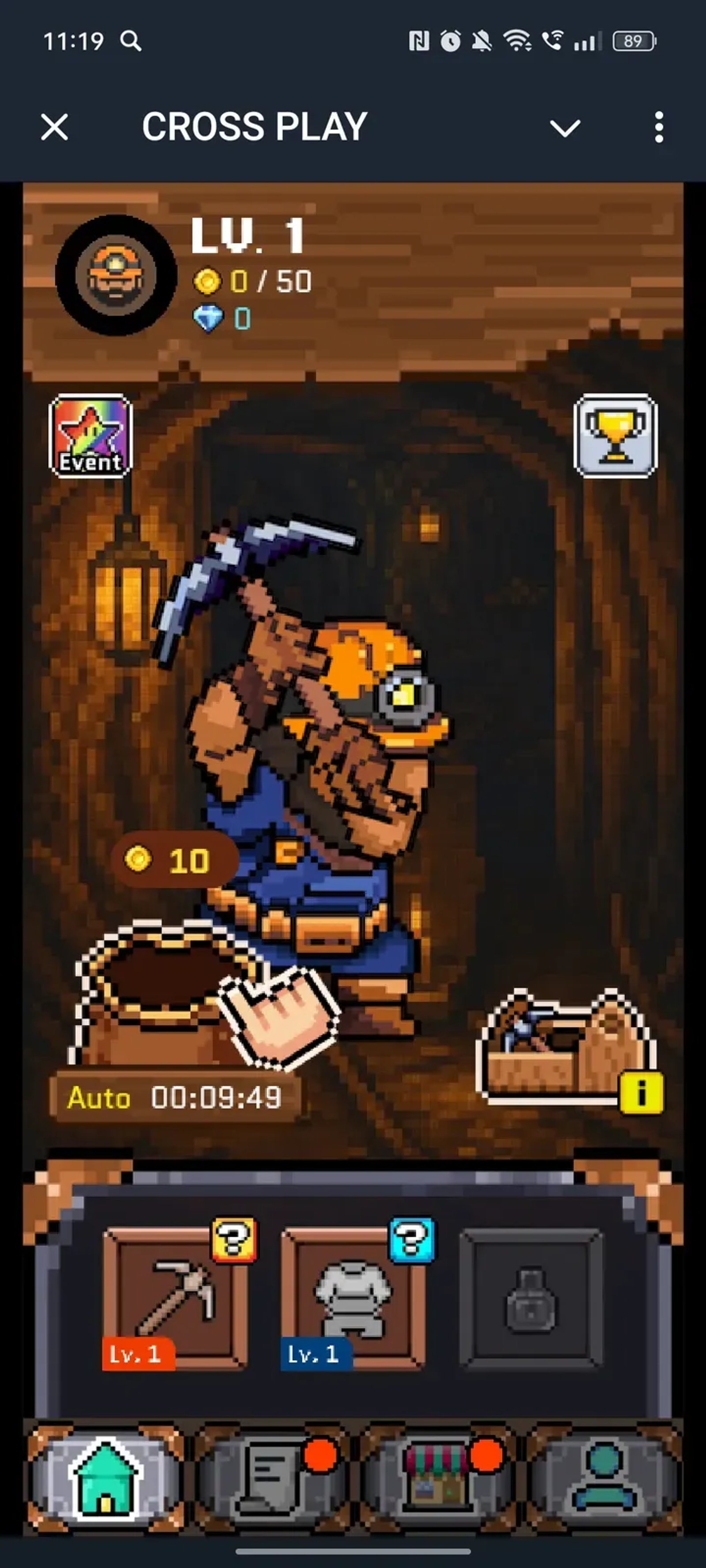Show help for the armor slot
Screen dimensions: 706x1568
pyautogui.click(x=412, y=1239)
